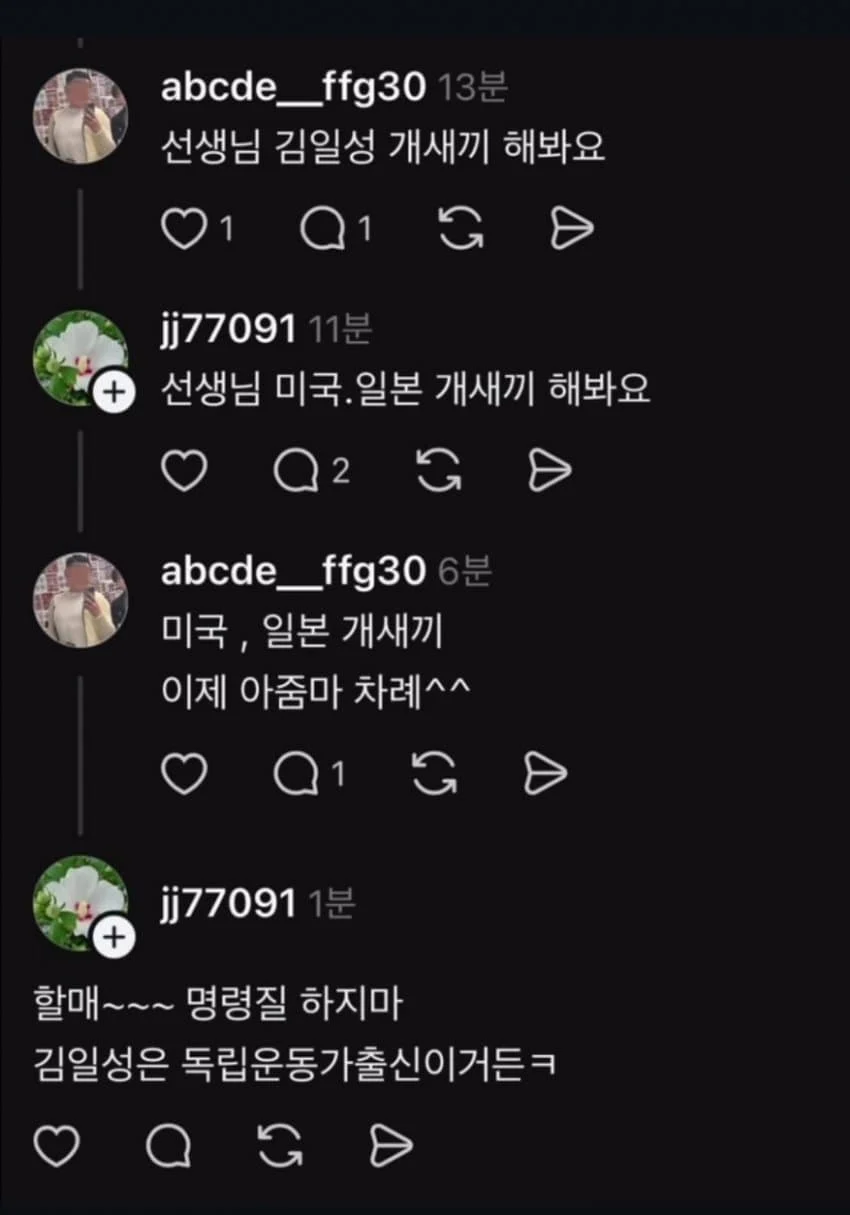
Task: Like abcde__ffg30's 13분 comment
Action: pos(183,230)
